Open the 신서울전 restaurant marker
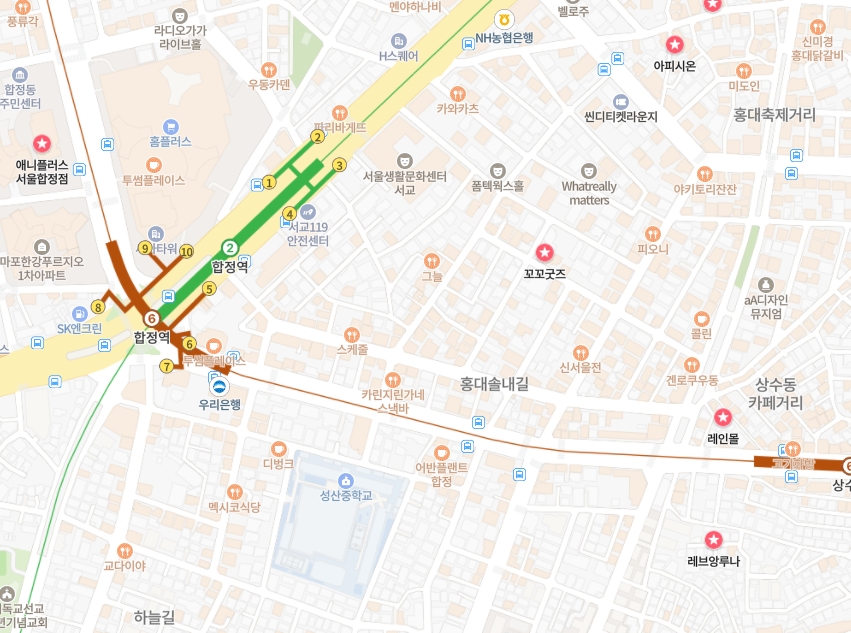This screenshot has height=633, width=851. pyautogui.click(x=581, y=352)
